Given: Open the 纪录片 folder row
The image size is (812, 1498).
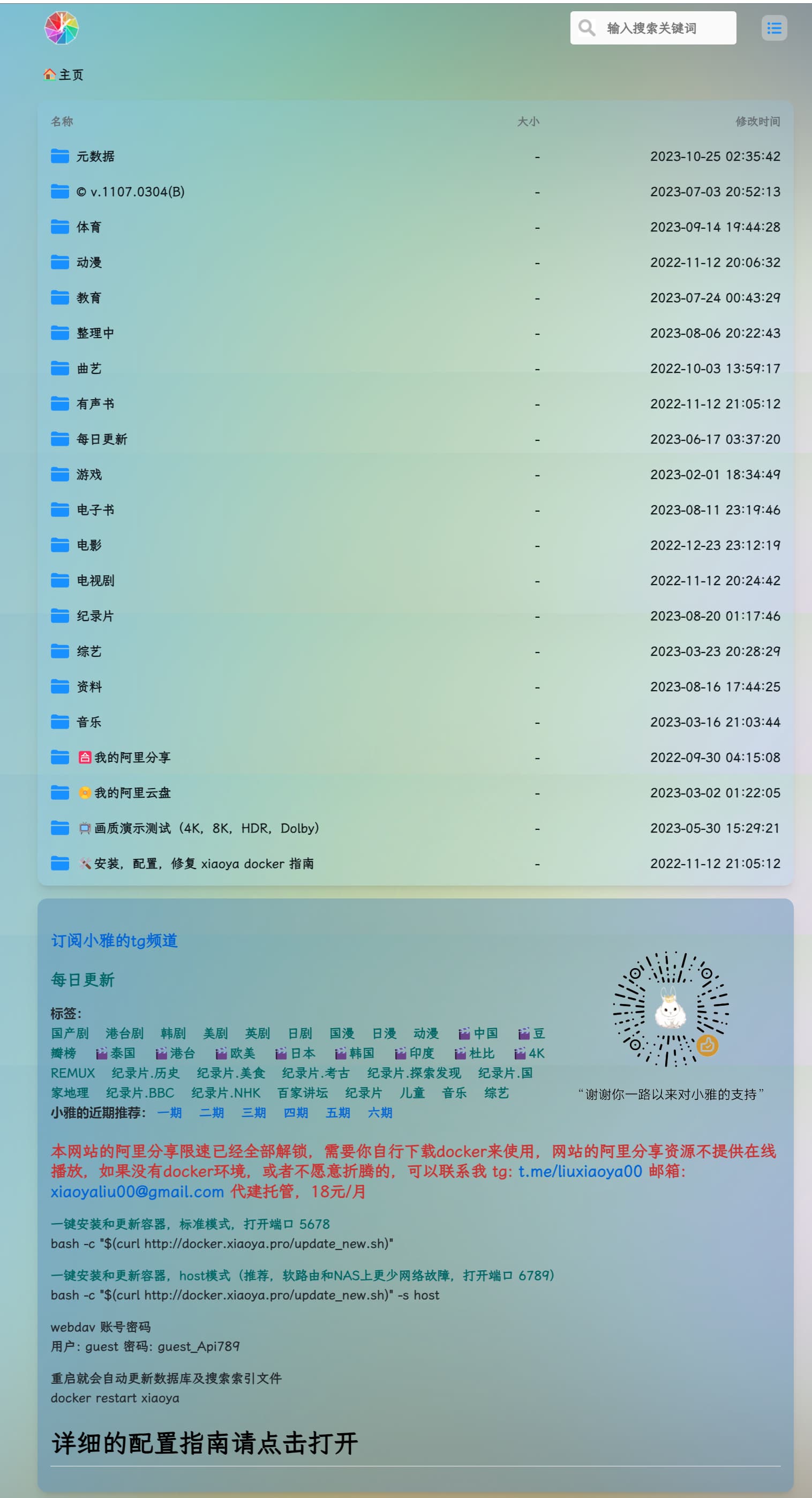Looking at the screenshot, I should [415, 616].
